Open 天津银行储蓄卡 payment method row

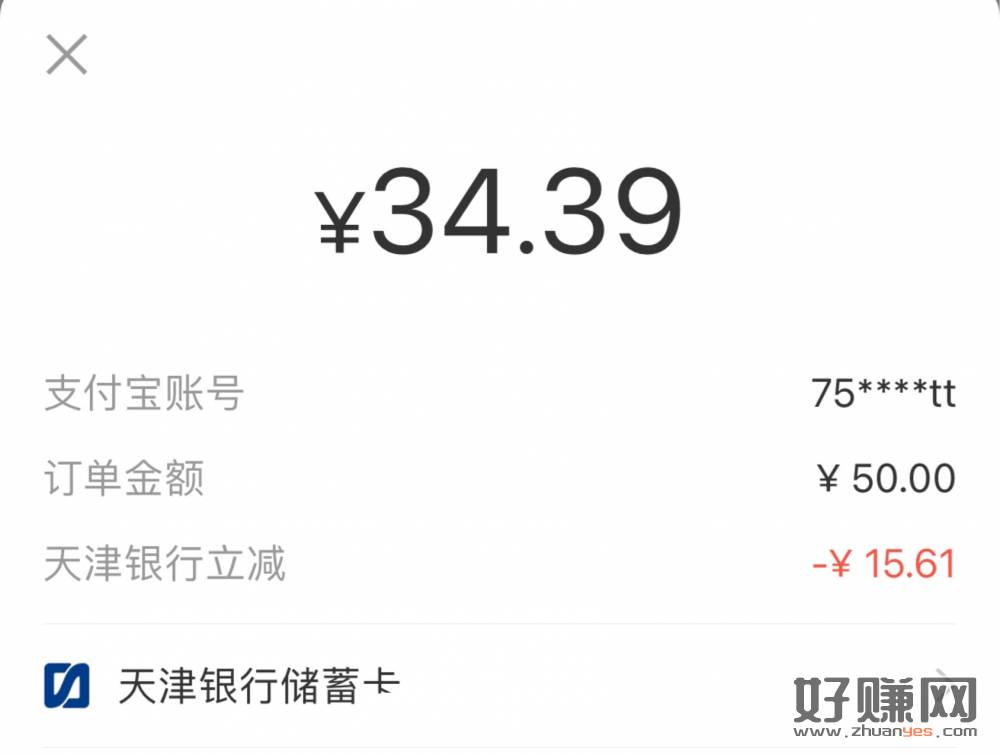[498, 686]
